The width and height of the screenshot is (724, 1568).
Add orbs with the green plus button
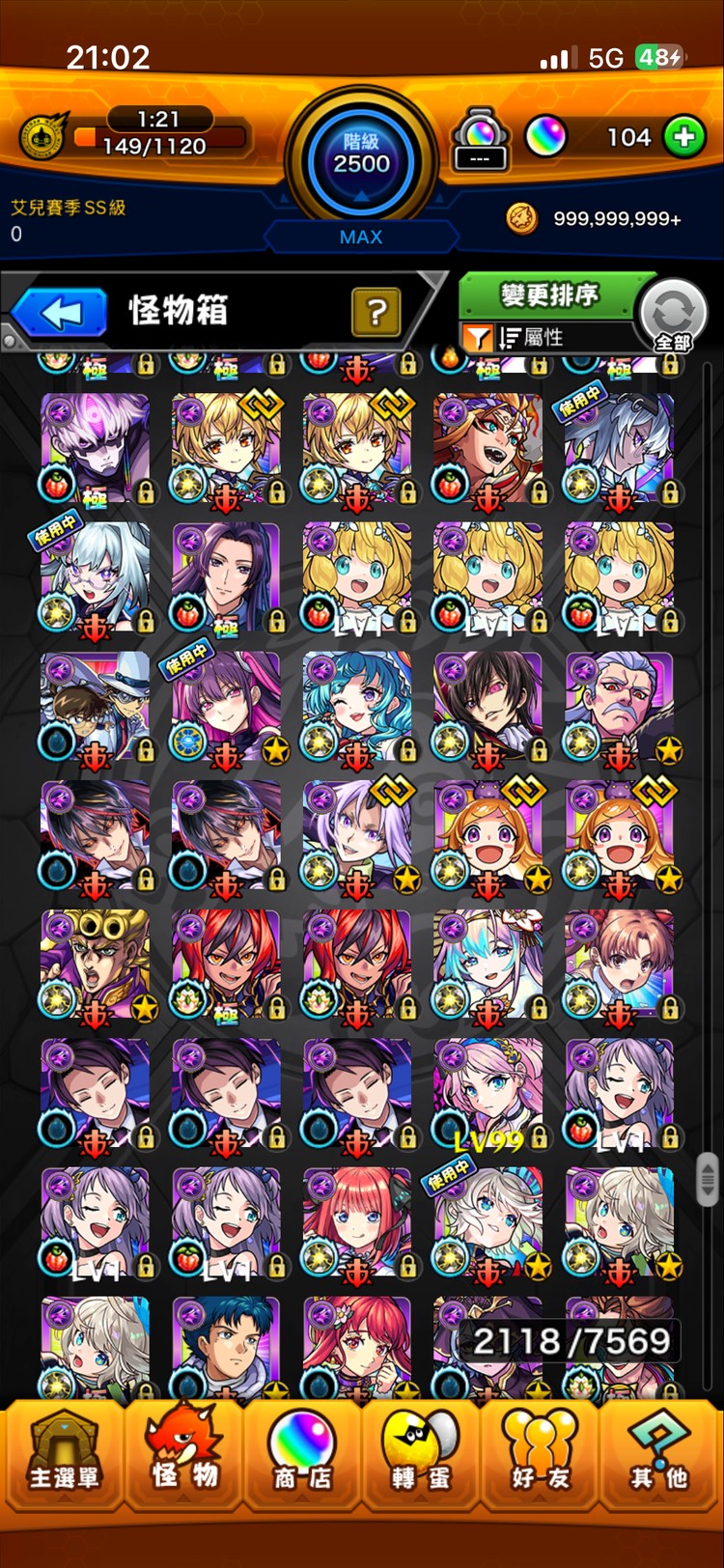pyautogui.click(x=683, y=137)
